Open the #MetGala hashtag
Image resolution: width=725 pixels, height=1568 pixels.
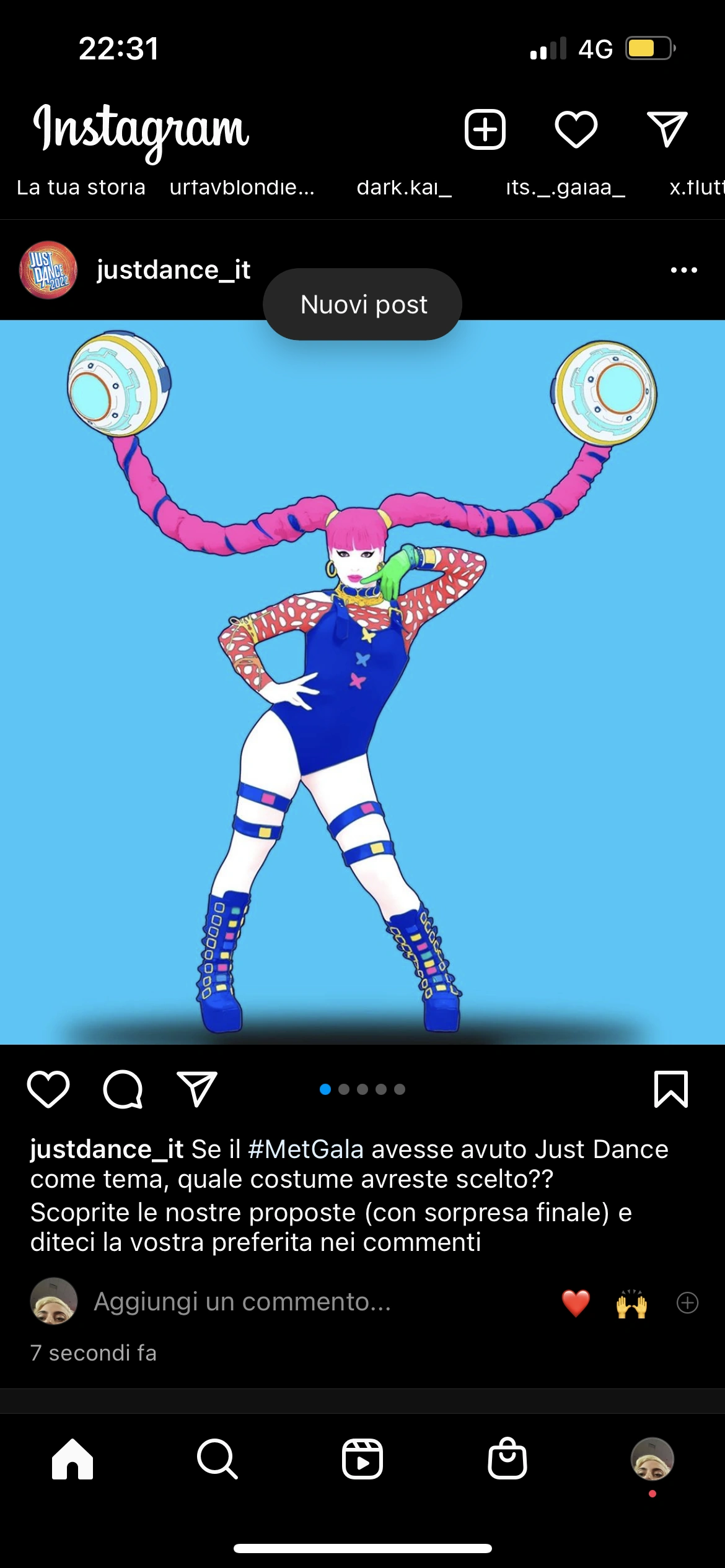pos(305,1149)
